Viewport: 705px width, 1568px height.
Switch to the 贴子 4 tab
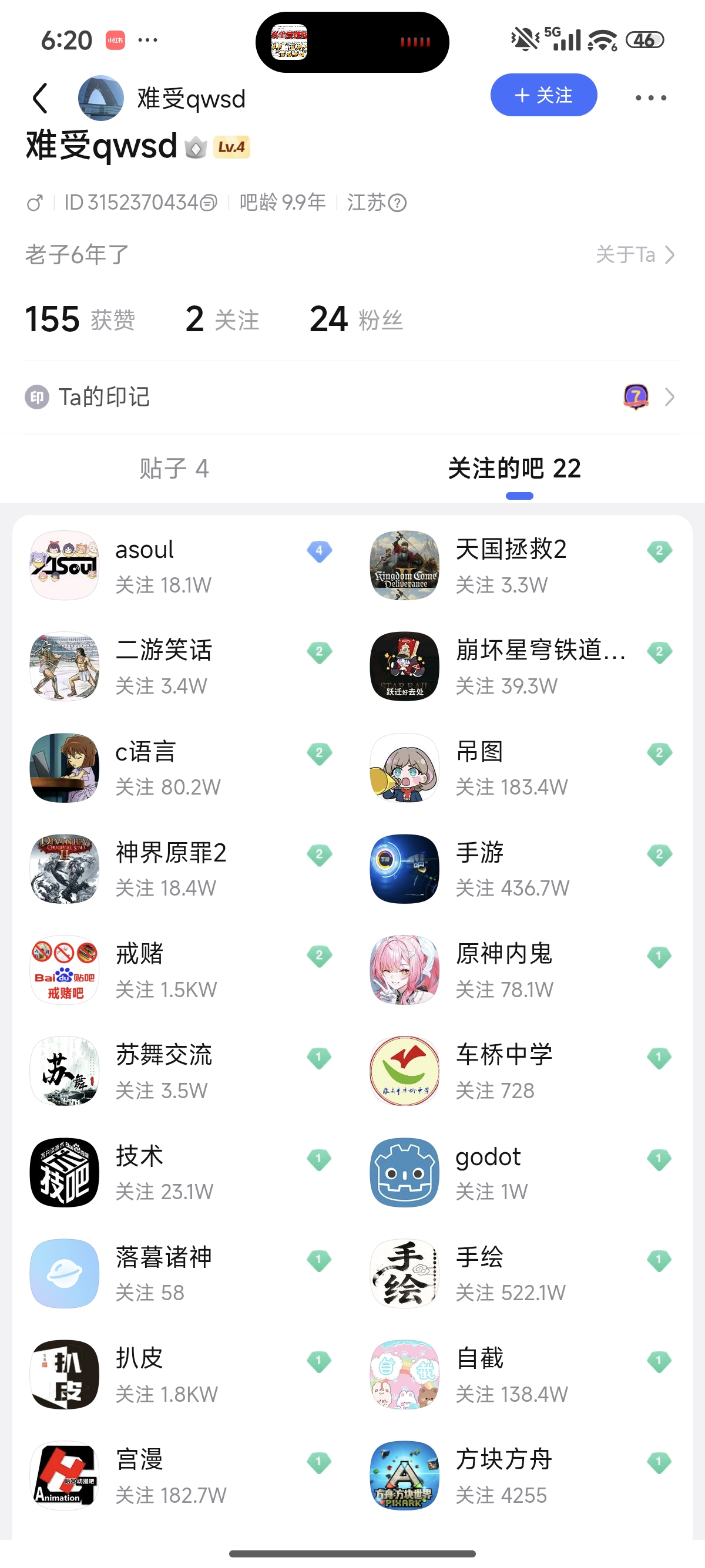[x=174, y=469]
